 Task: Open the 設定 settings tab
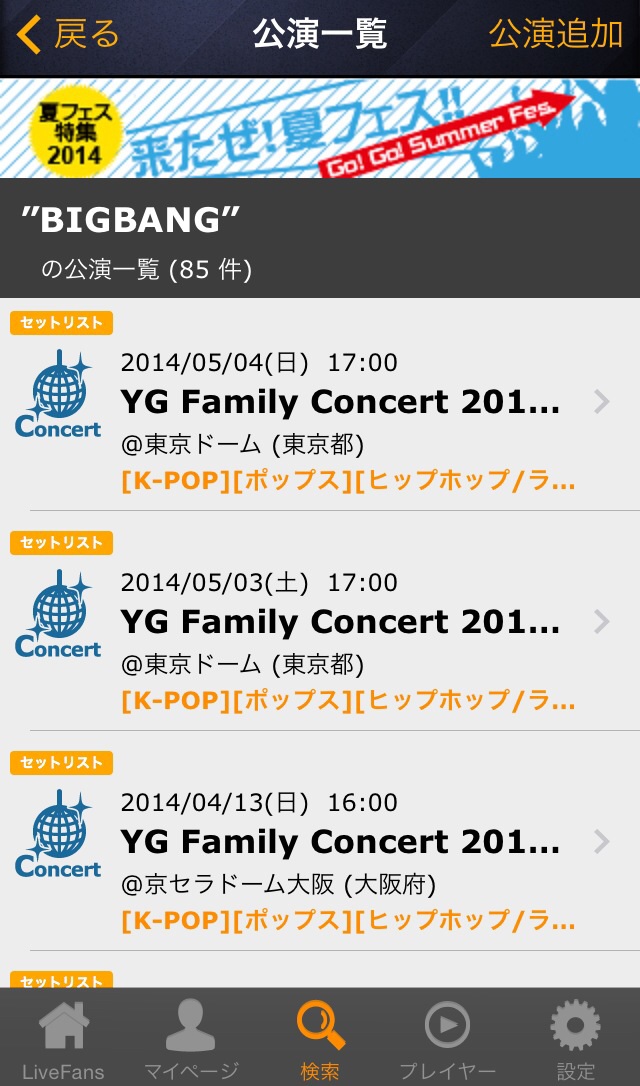575,1040
